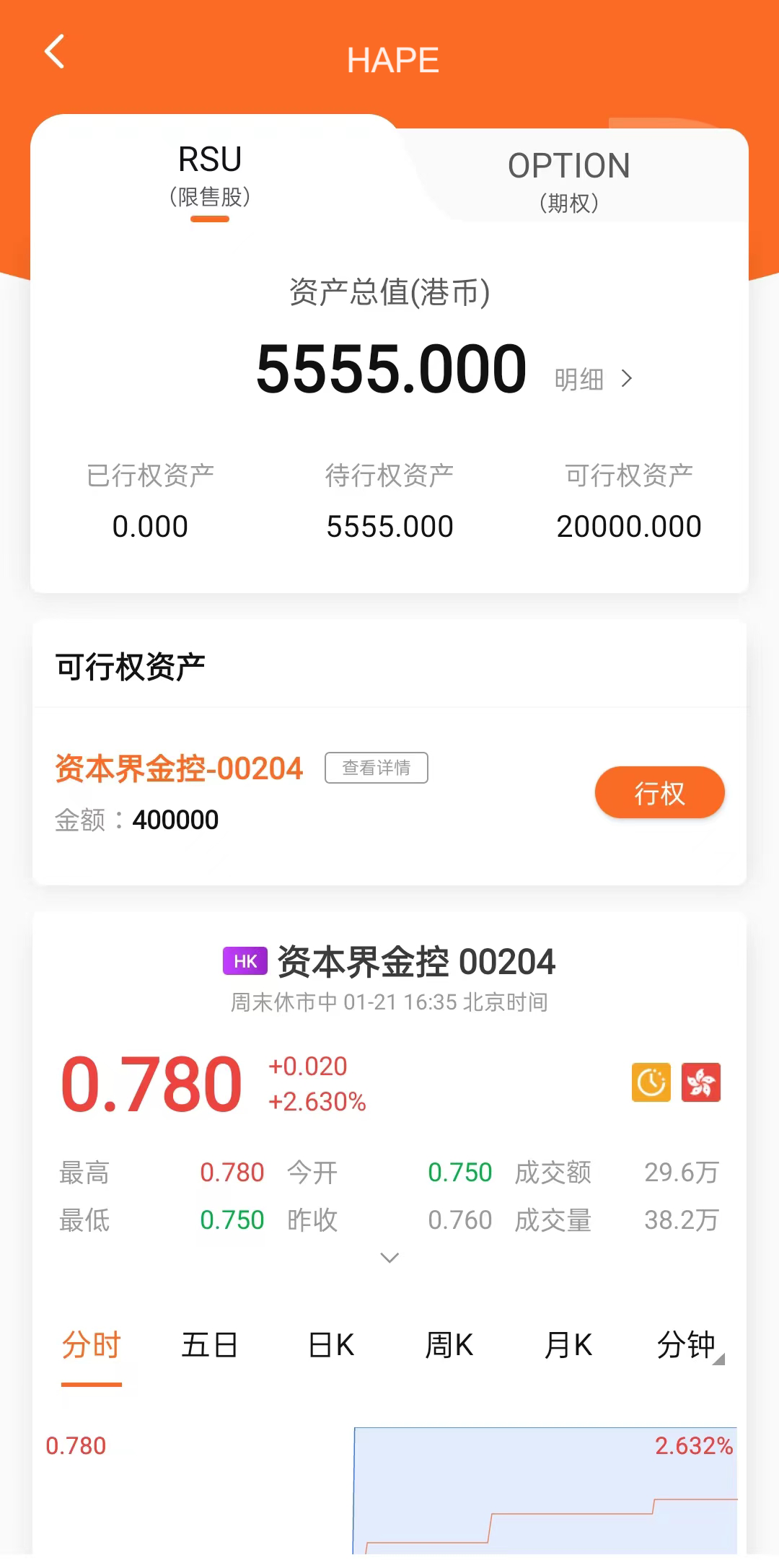Switch chart to 日K view
Screen dimensions: 779x1568
tap(330, 1346)
